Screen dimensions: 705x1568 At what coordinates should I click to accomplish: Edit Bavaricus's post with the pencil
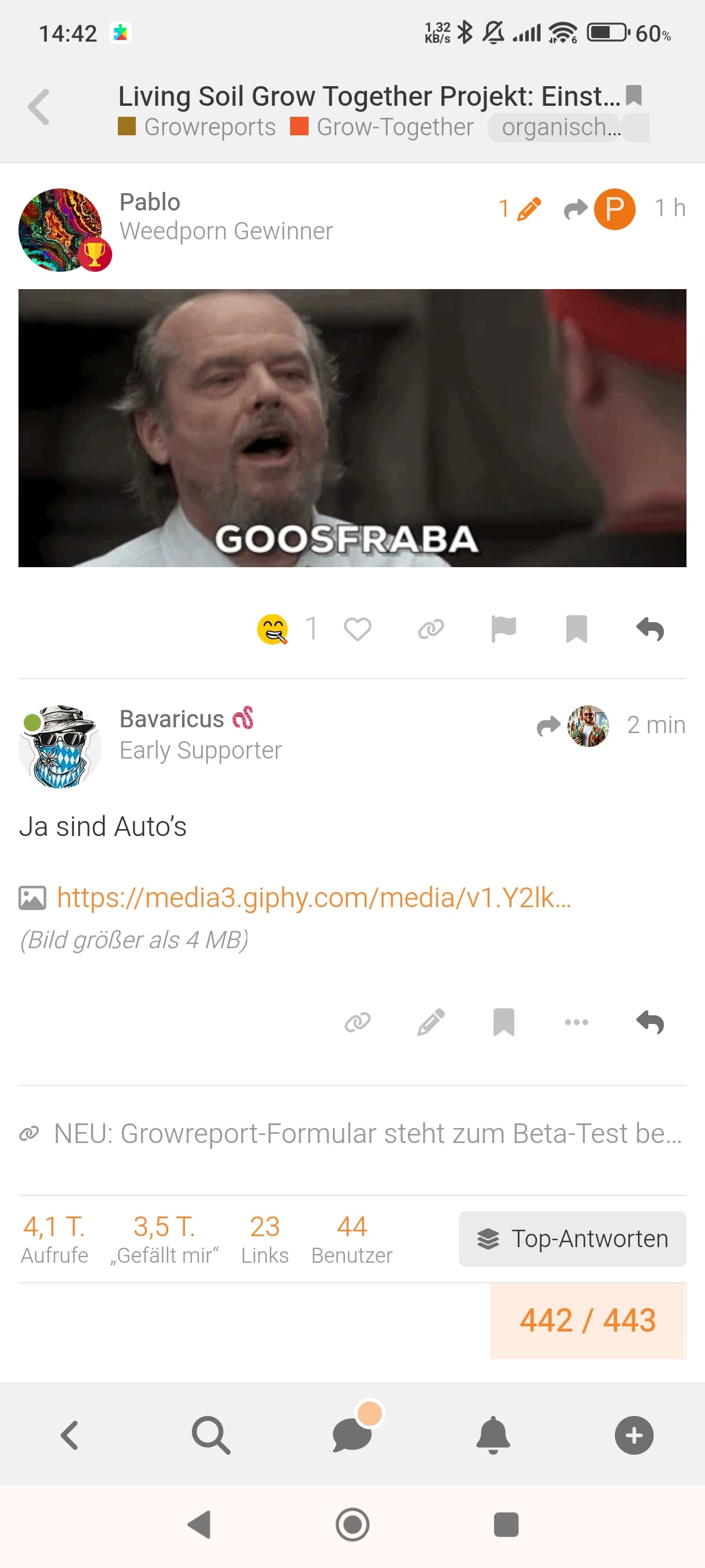(x=431, y=1022)
